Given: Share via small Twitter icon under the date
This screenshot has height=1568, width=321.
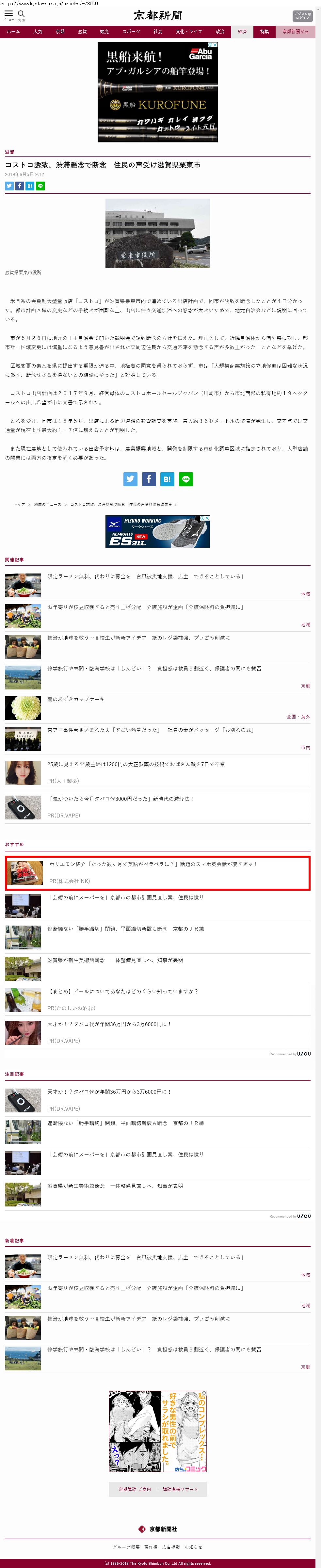Looking at the screenshot, I should tap(9, 186).
